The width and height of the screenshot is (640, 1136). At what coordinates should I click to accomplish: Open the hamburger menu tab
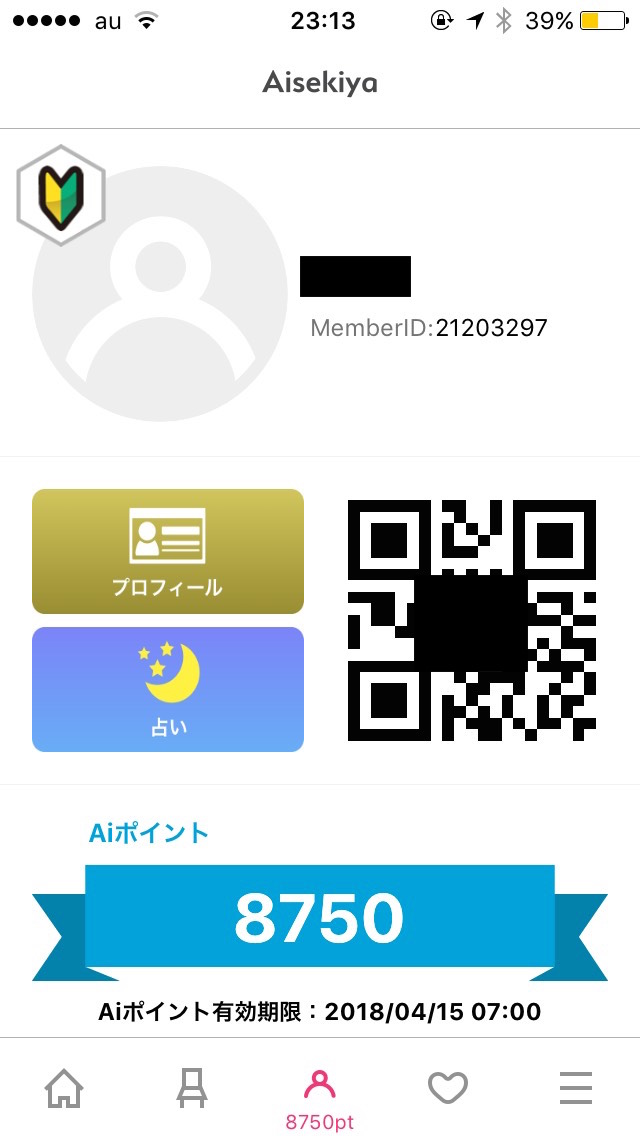click(576, 1087)
